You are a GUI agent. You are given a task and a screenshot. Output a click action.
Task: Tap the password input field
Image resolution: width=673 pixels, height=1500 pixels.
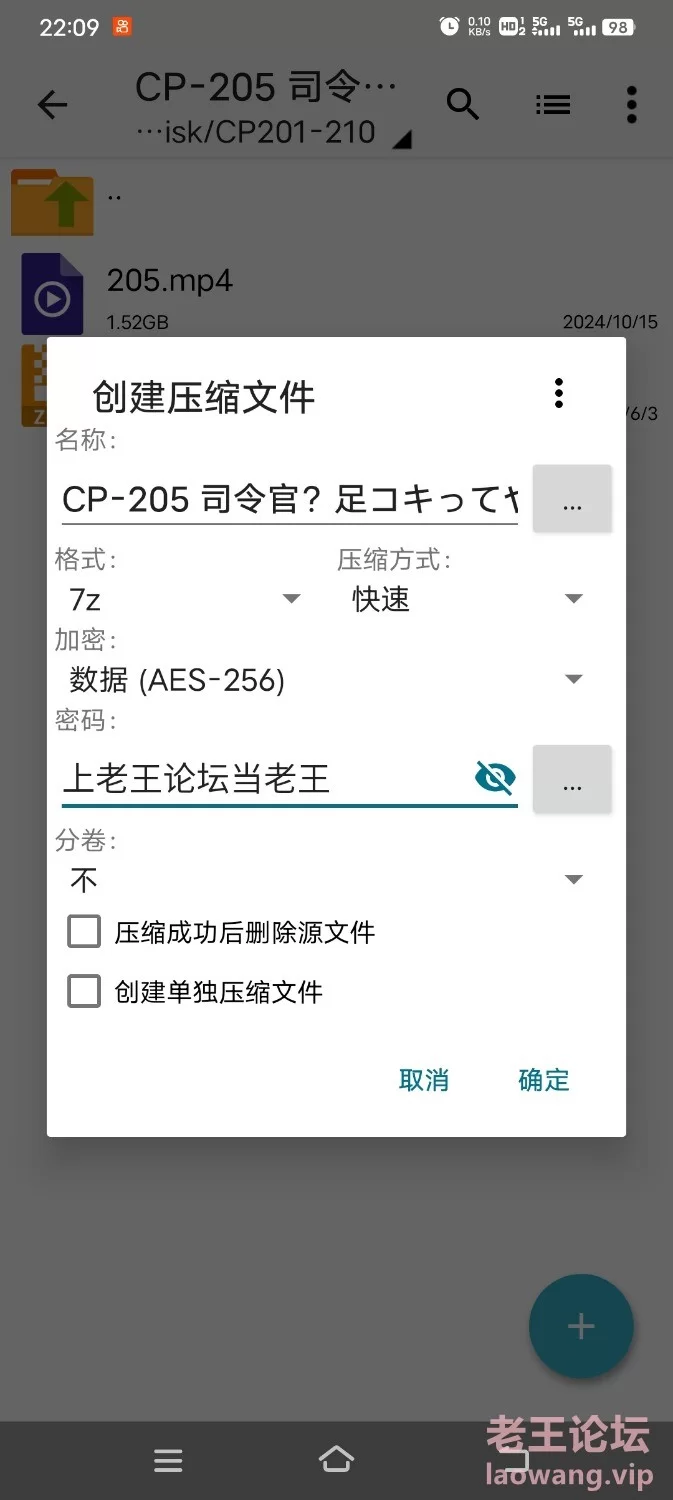point(266,779)
